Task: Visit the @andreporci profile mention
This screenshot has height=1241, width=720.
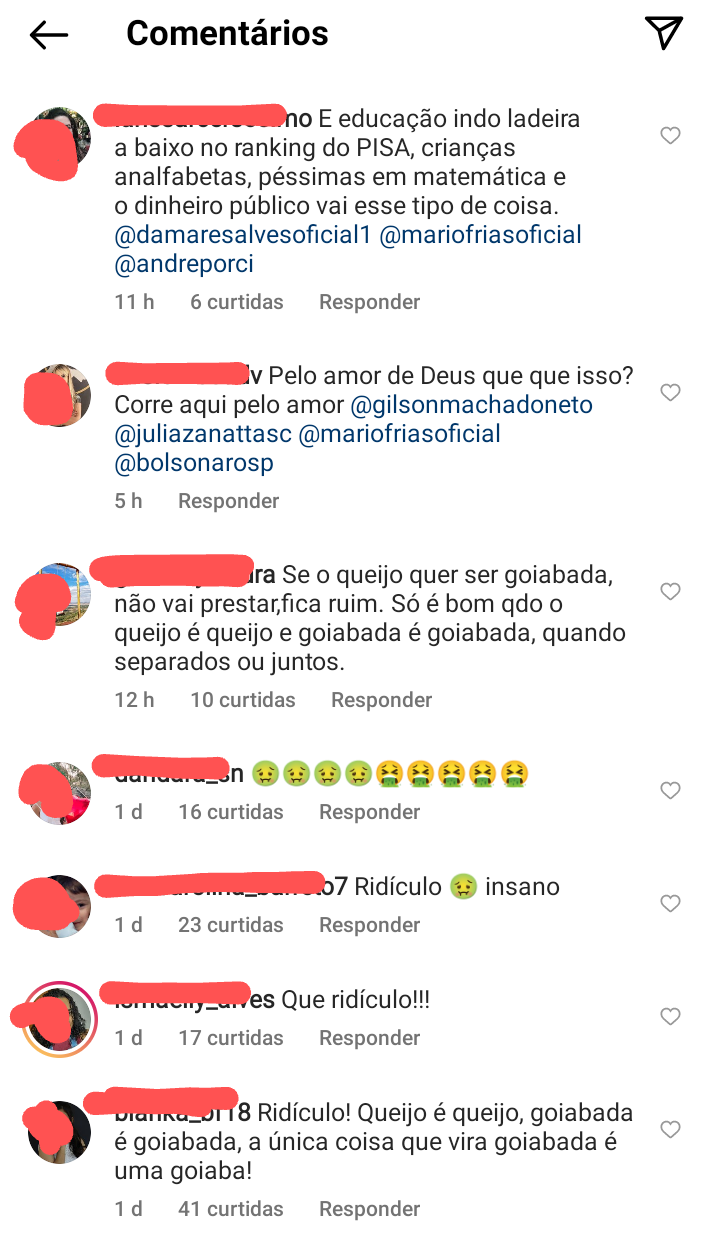Action: 184,264
